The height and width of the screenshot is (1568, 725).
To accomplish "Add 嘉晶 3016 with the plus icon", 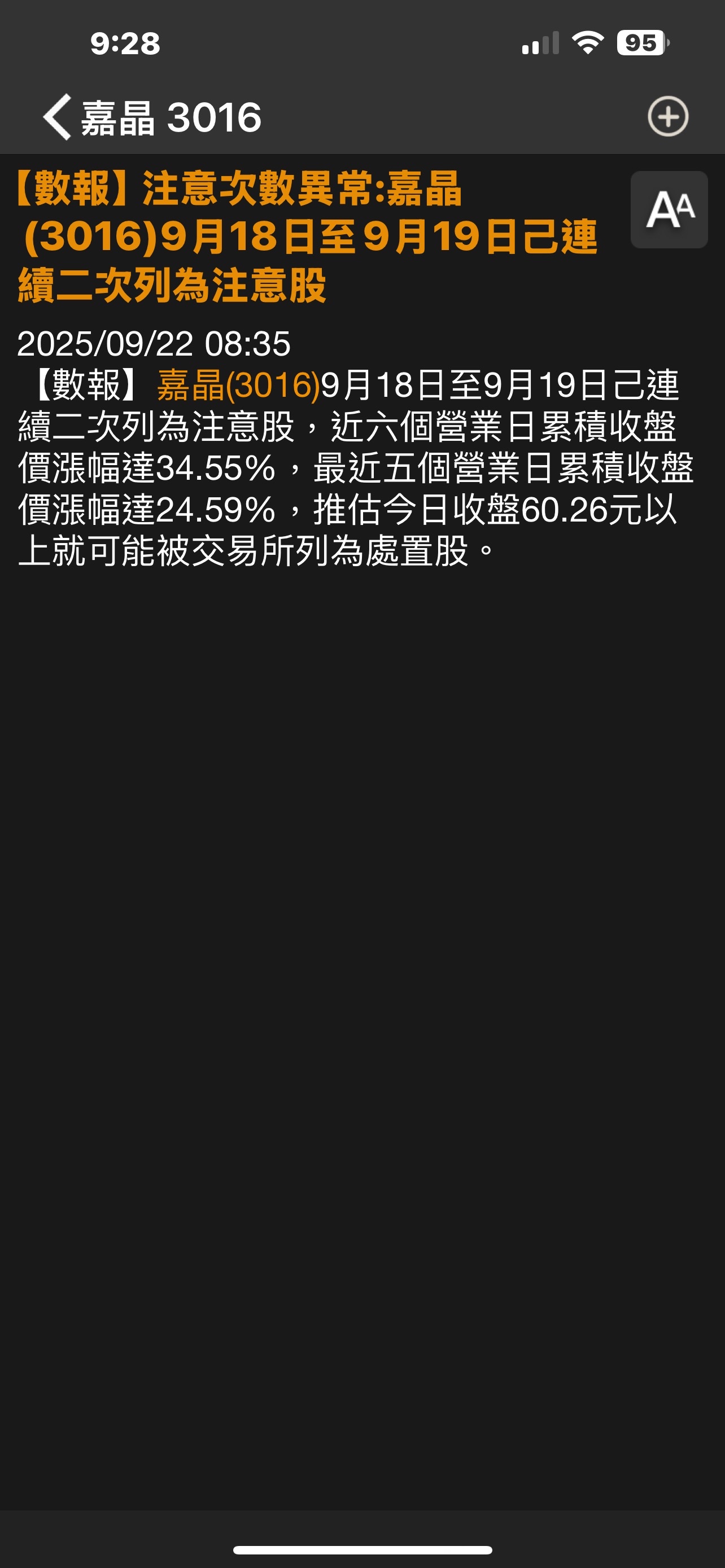I will click(668, 116).
